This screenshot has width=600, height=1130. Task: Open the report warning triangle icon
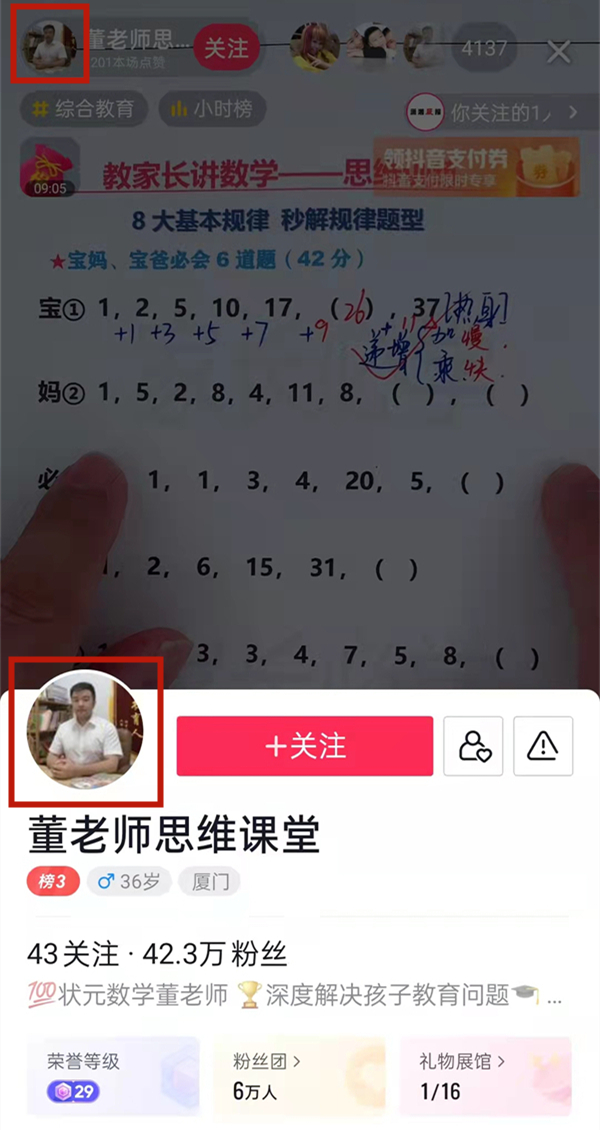click(x=542, y=746)
